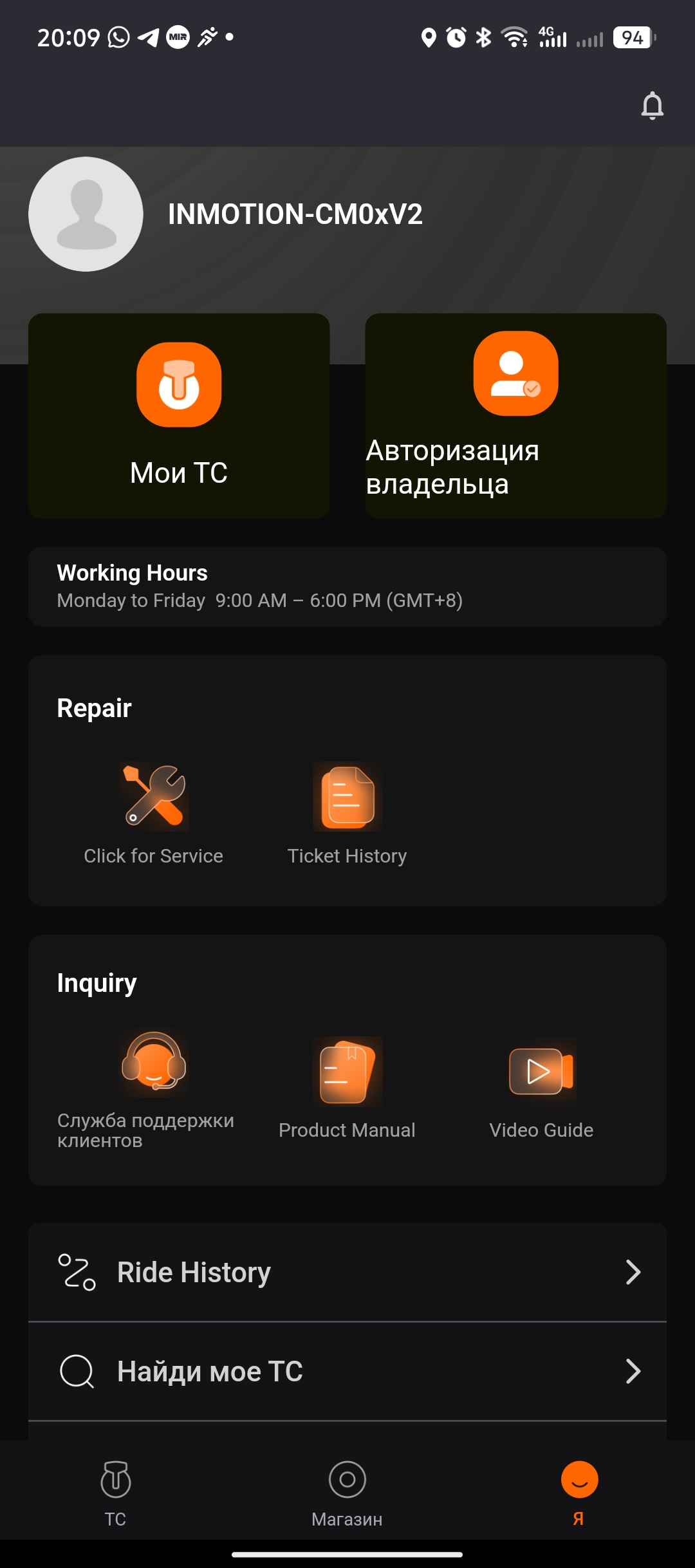The image size is (695, 1568).
Task: Open Найди мое ТС row
Action: pyautogui.click(x=347, y=1372)
